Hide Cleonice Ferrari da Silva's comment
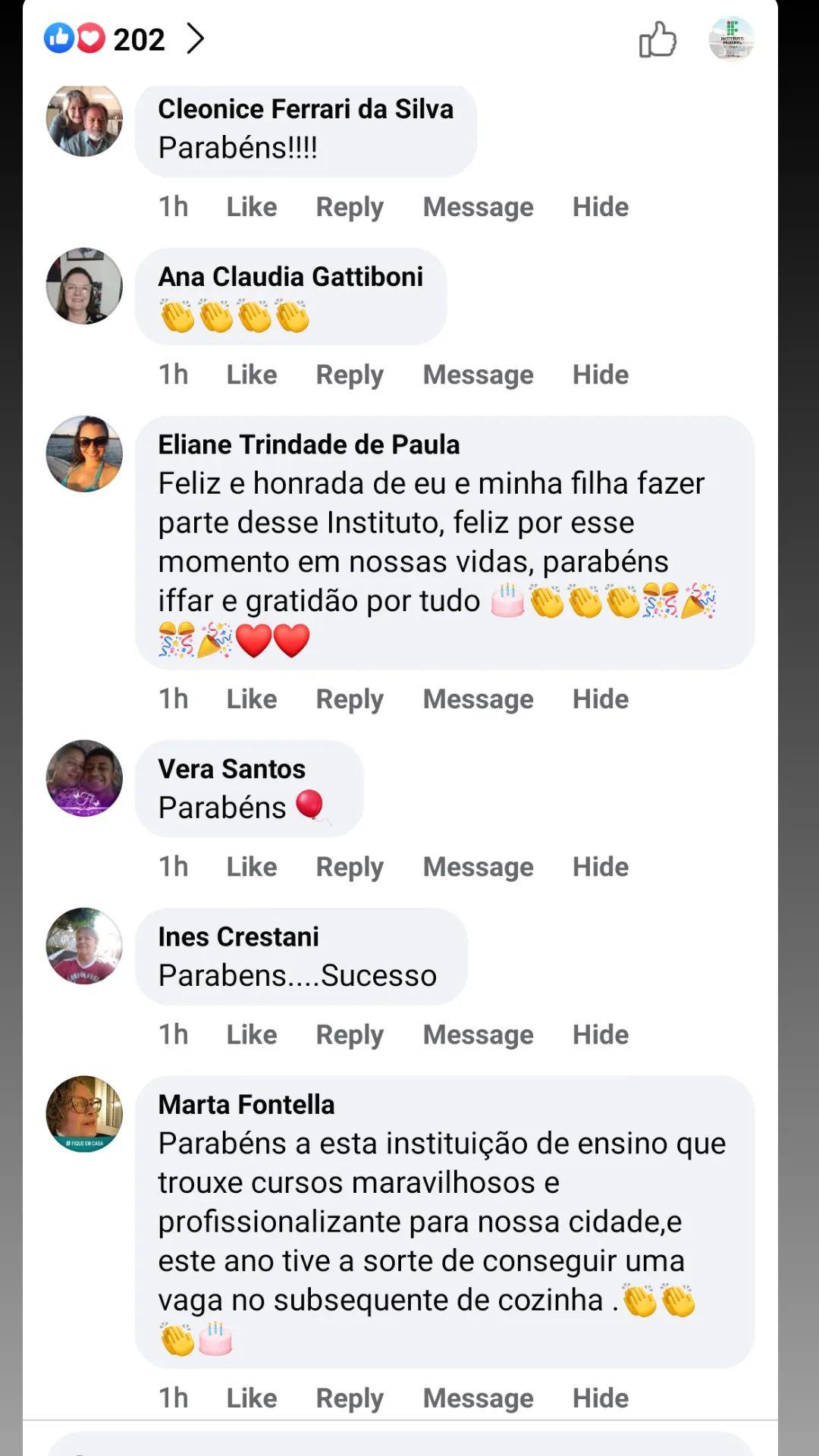This screenshot has width=819, height=1456. pos(600,207)
